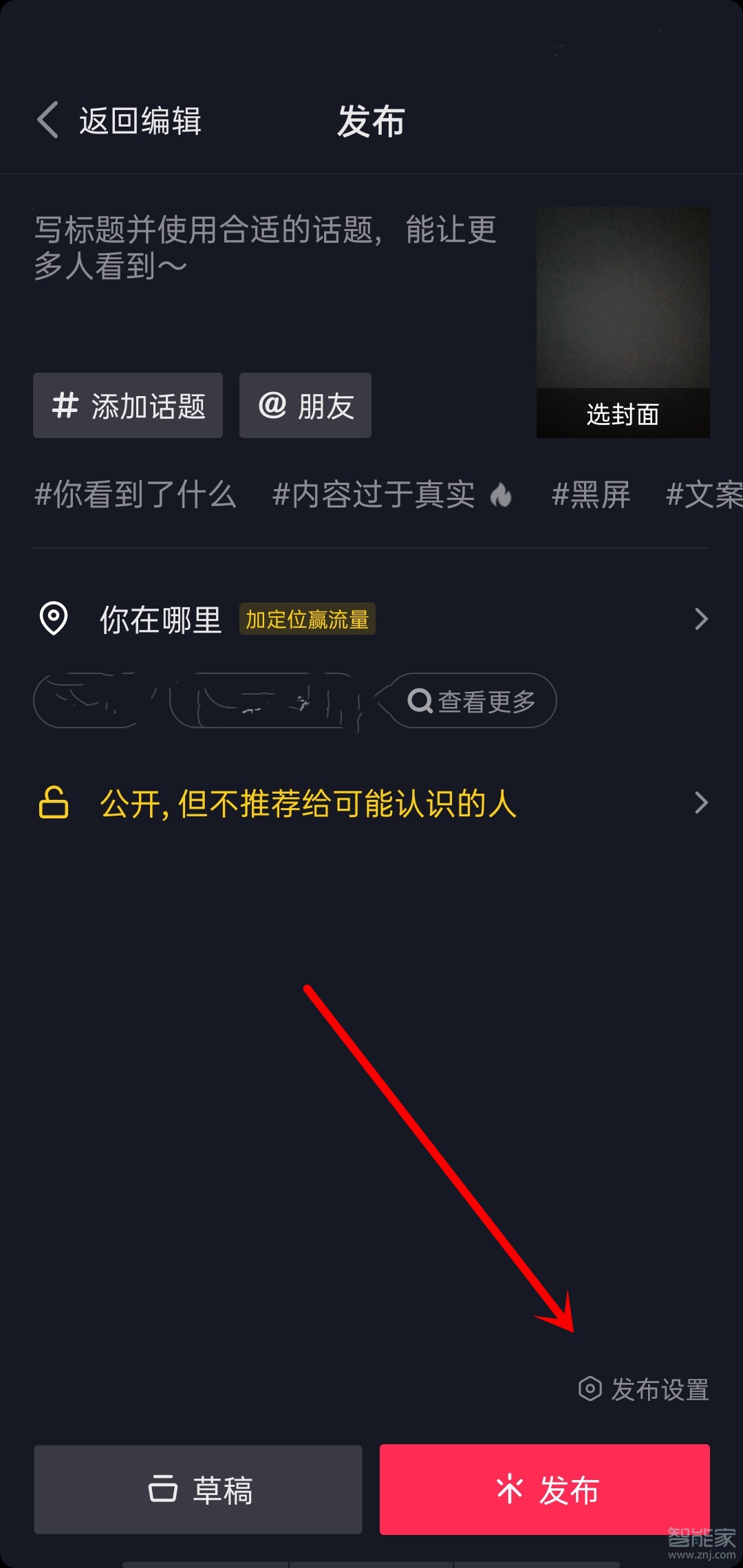Viewport: 743px width, 1568px height.
Task: Open 发布设置 publish settings
Action: [645, 1389]
